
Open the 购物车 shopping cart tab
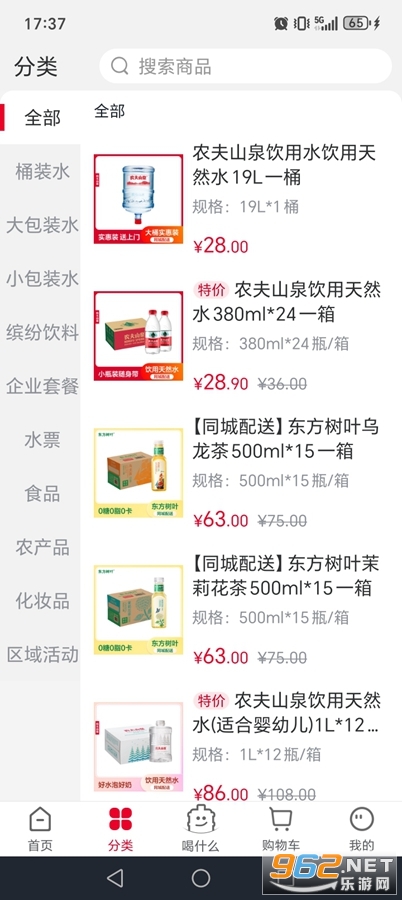pos(281,829)
